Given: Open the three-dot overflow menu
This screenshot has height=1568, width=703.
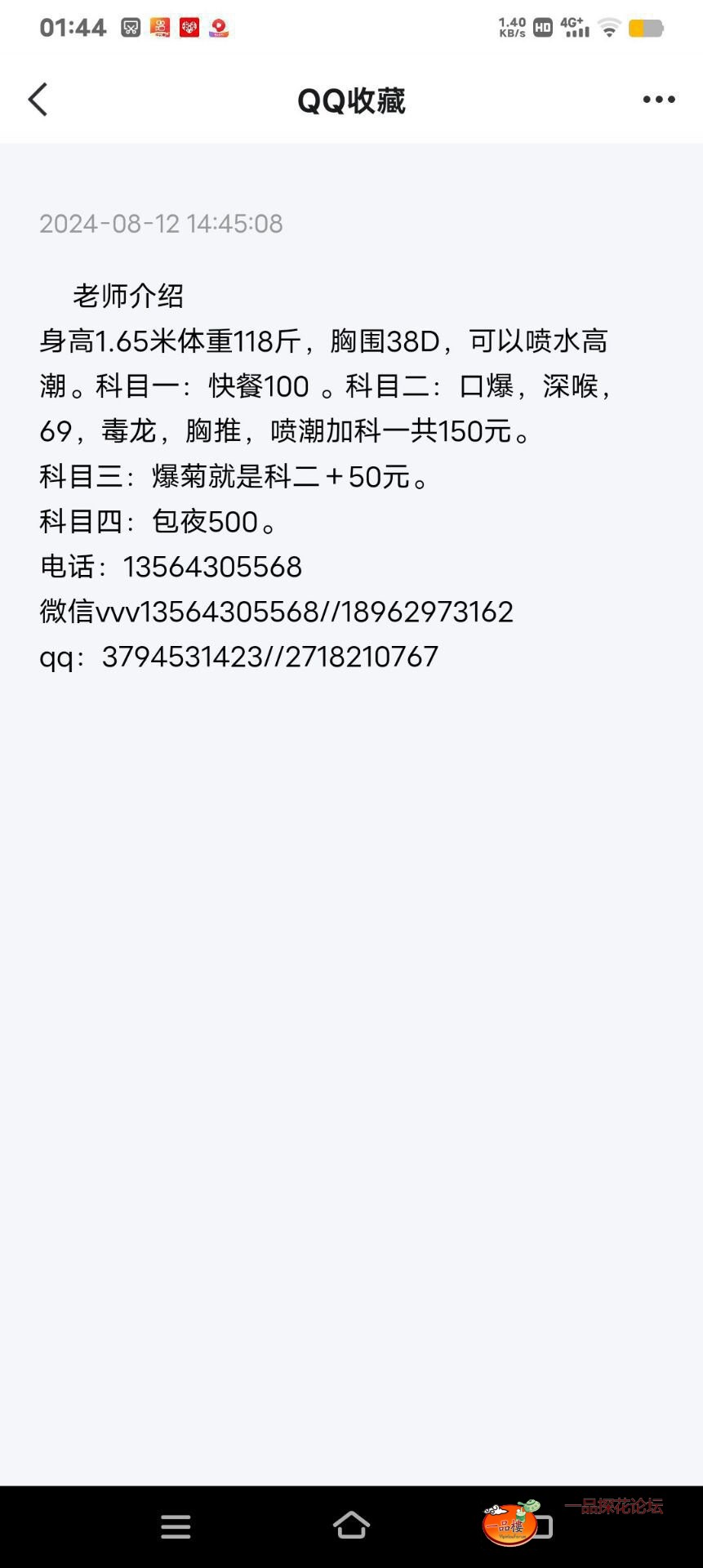Looking at the screenshot, I should pyautogui.click(x=658, y=100).
